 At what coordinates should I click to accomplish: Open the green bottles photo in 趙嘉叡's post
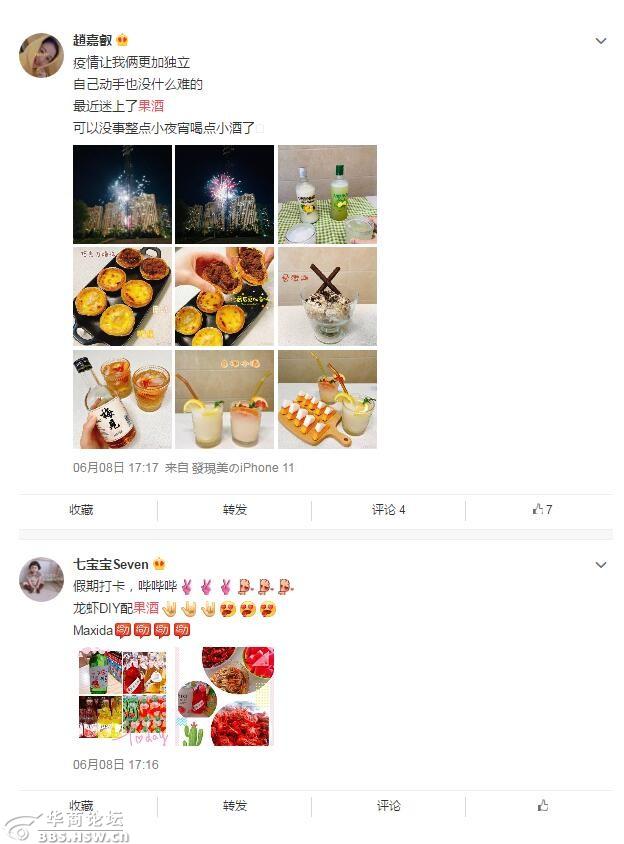click(x=327, y=194)
